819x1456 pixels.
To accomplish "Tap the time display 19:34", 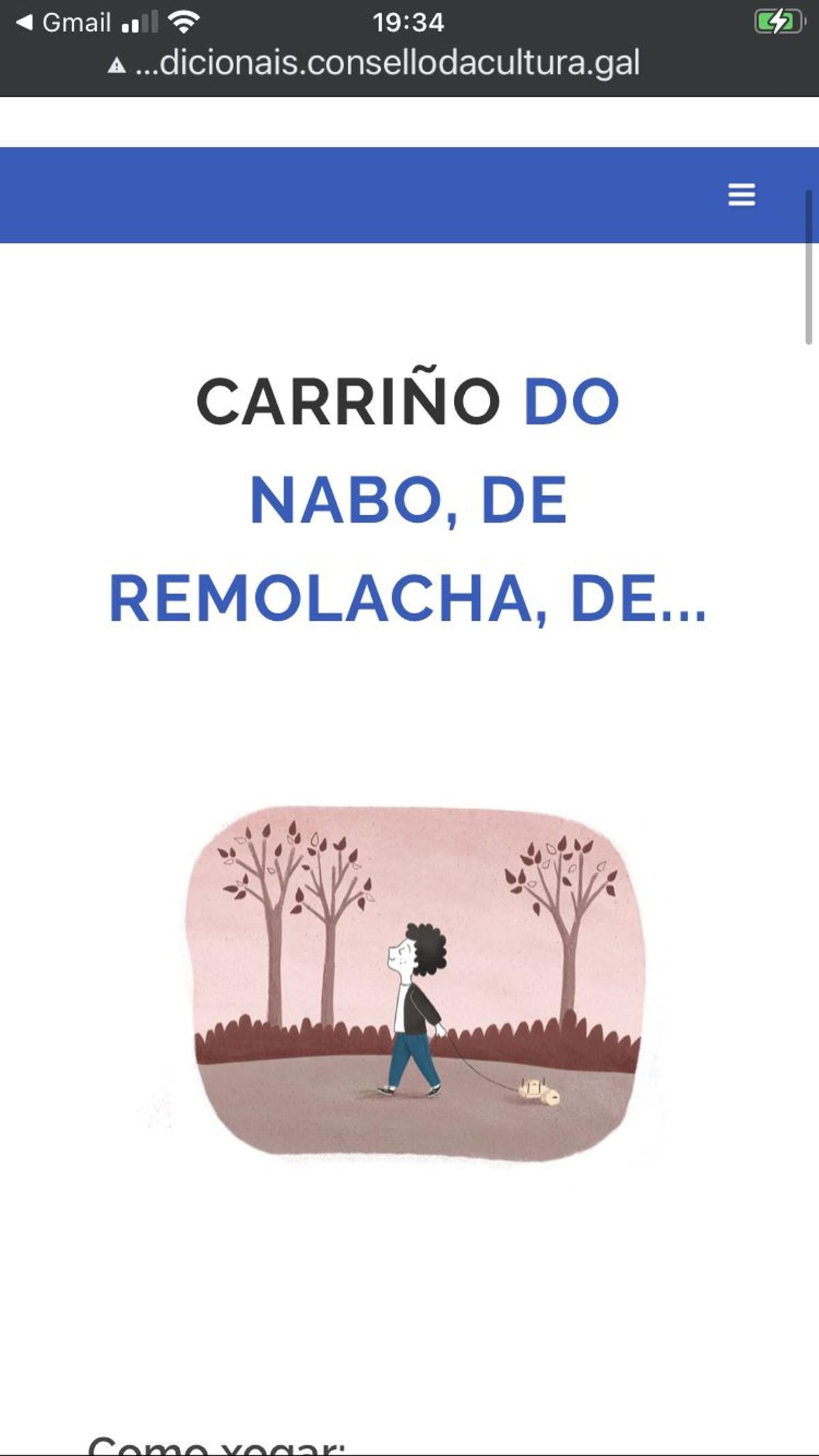I will (408, 20).
